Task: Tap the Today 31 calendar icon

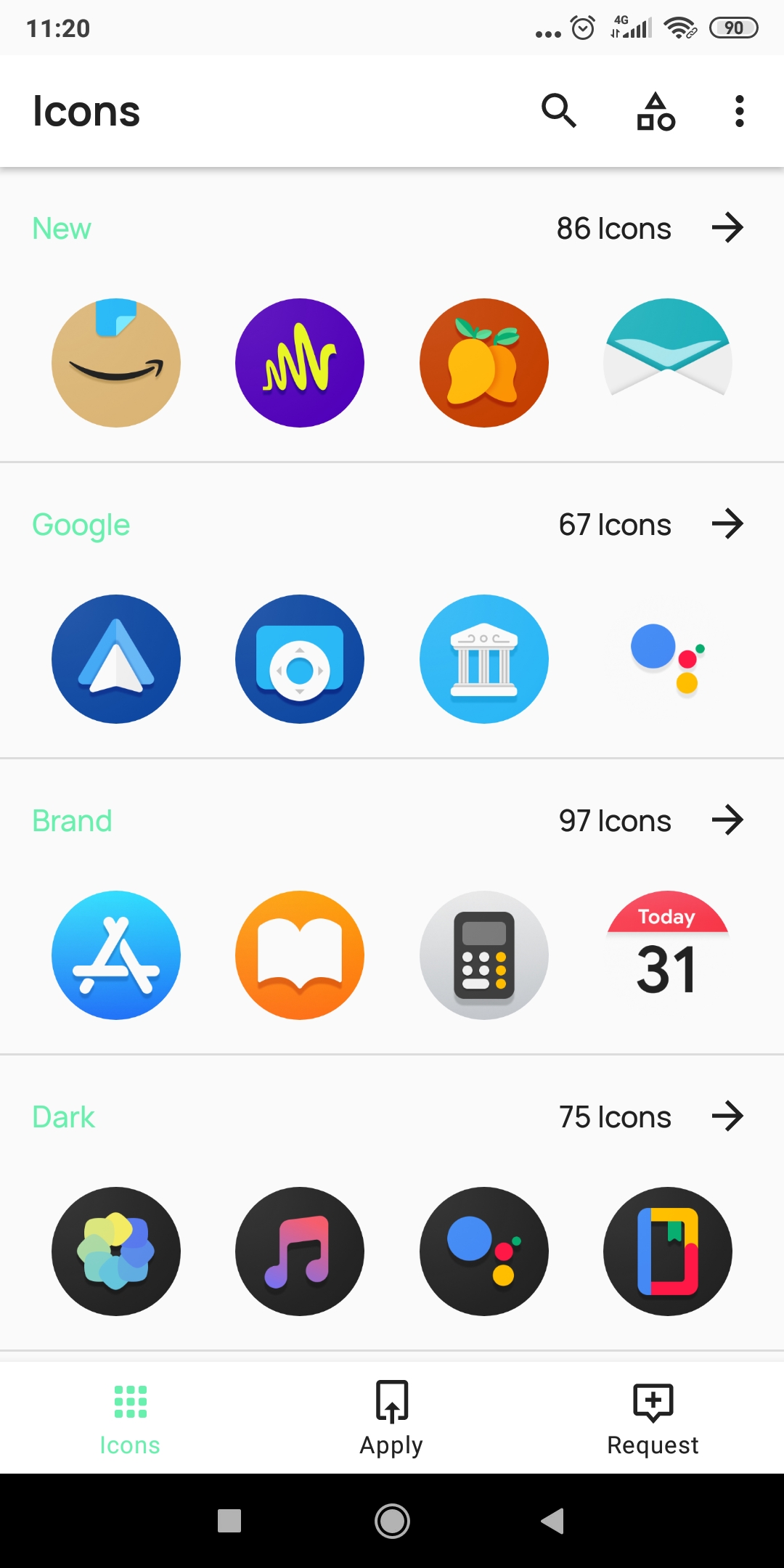Action: pos(668,955)
